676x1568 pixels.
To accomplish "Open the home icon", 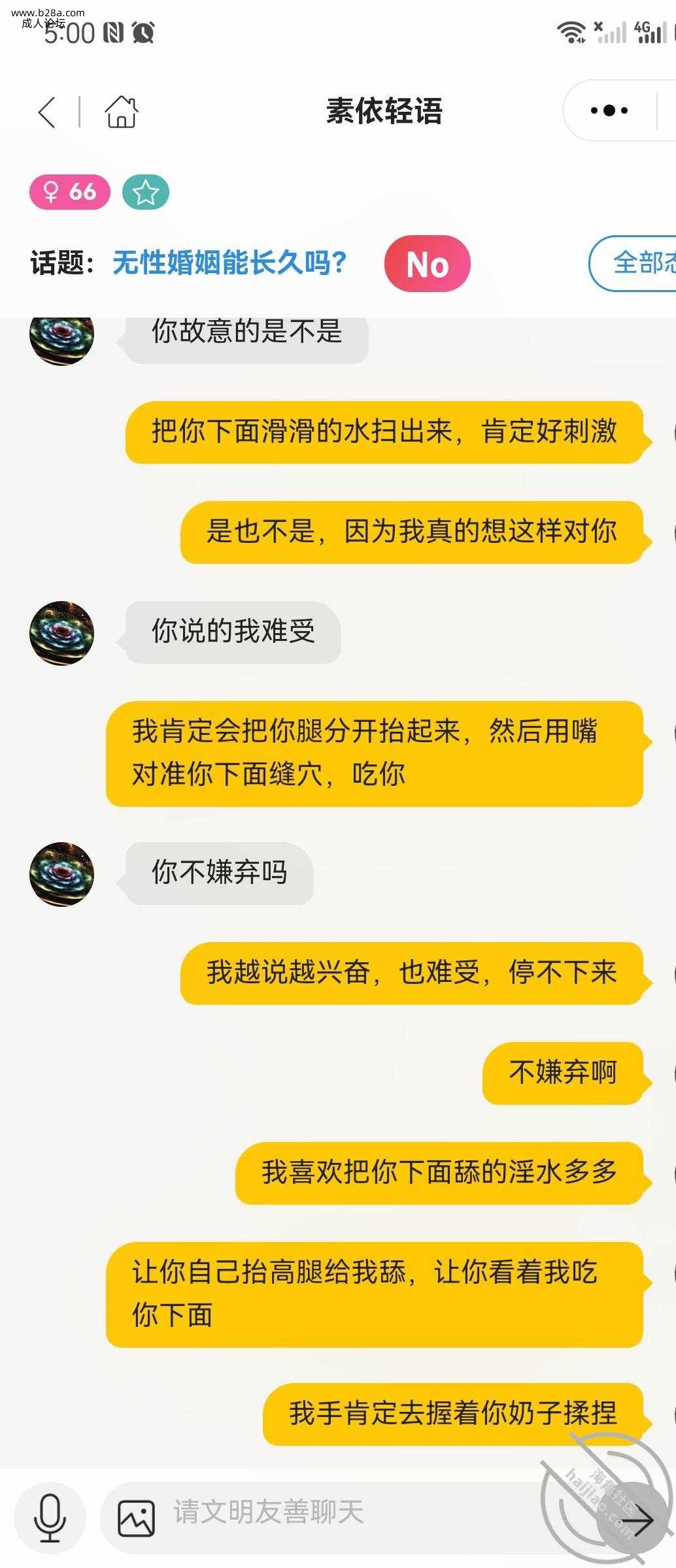I will (x=122, y=112).
